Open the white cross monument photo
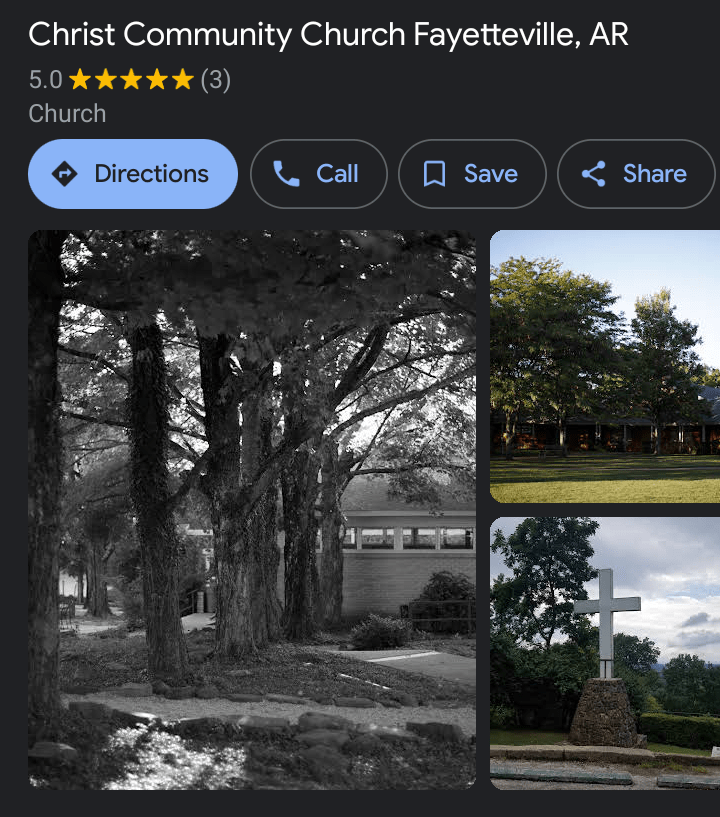Screen dimensions: 720x817 pos(605,653)
